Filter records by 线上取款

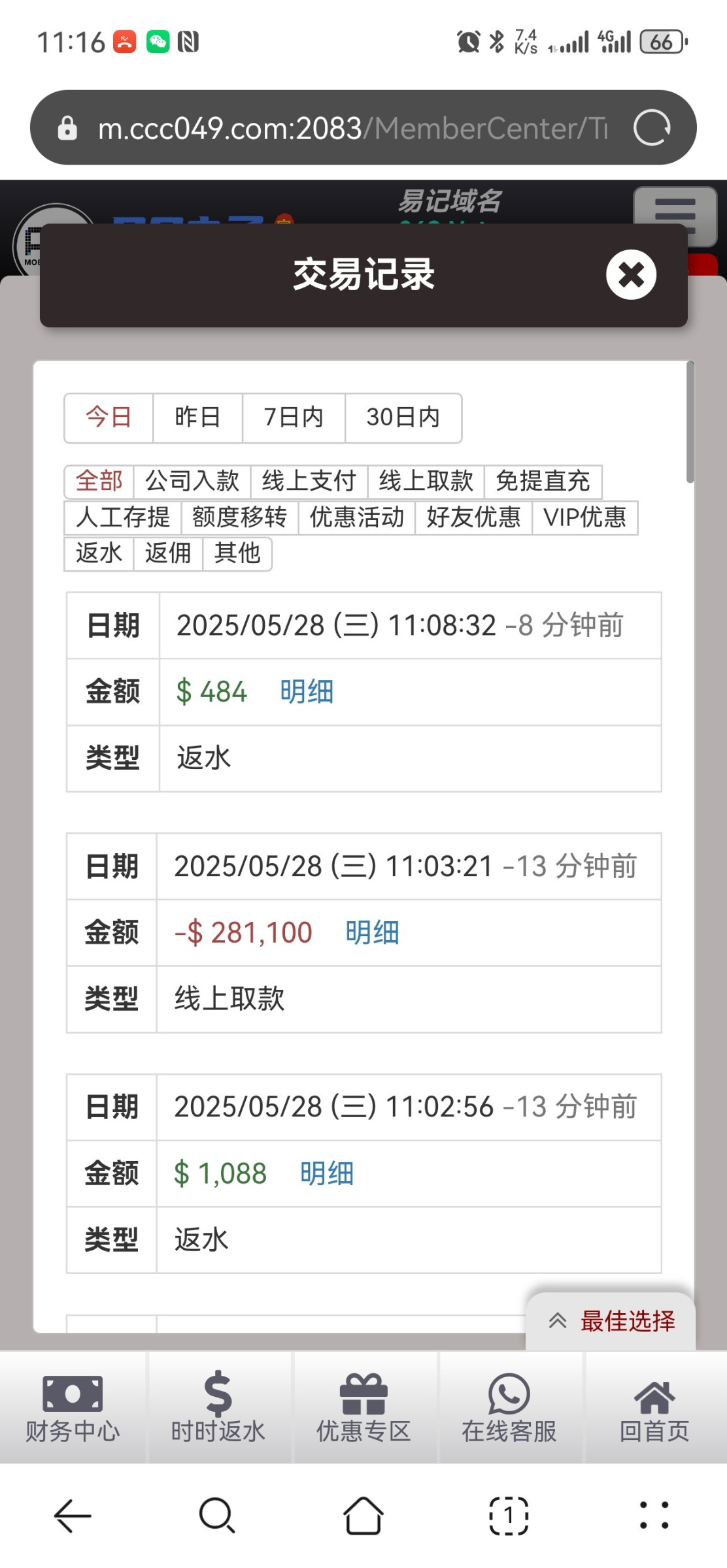click(426, 482)
